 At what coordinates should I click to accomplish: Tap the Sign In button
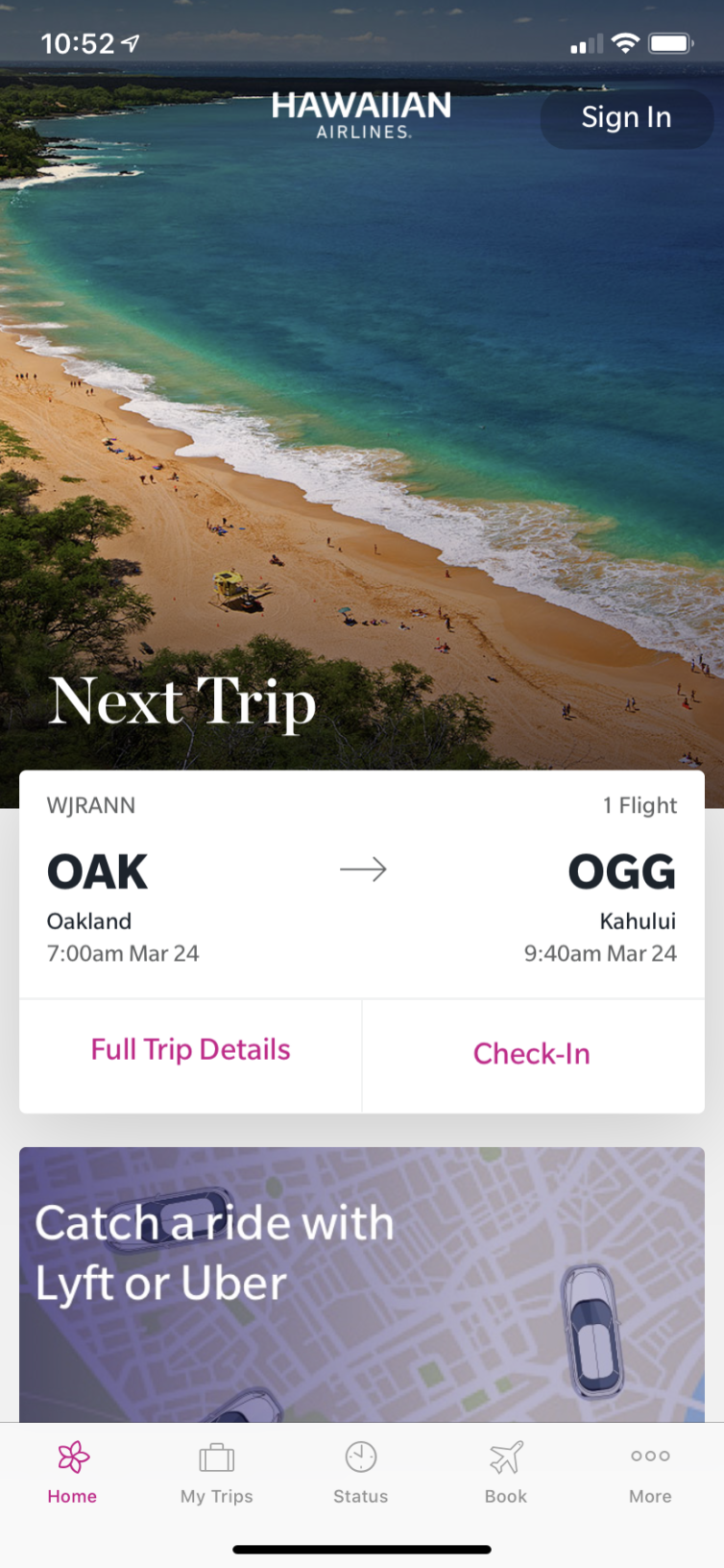click(626, 118)
